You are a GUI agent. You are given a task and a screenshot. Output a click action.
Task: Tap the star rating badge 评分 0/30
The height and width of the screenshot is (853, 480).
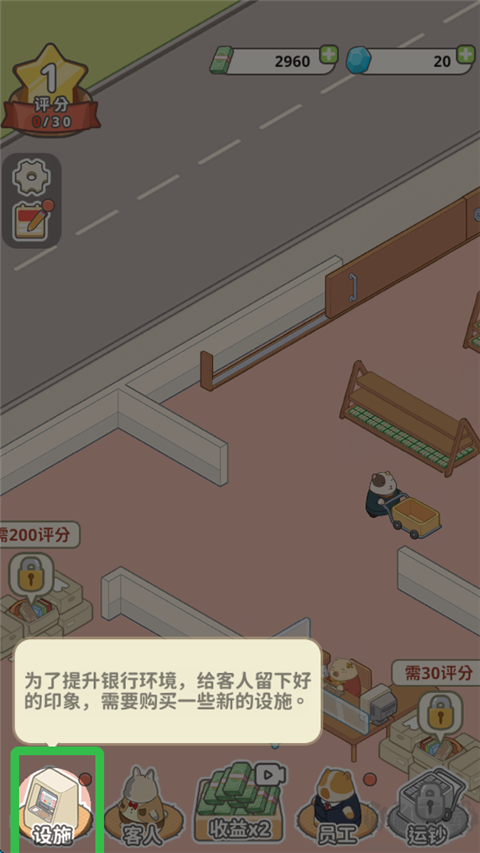(51, 91)
